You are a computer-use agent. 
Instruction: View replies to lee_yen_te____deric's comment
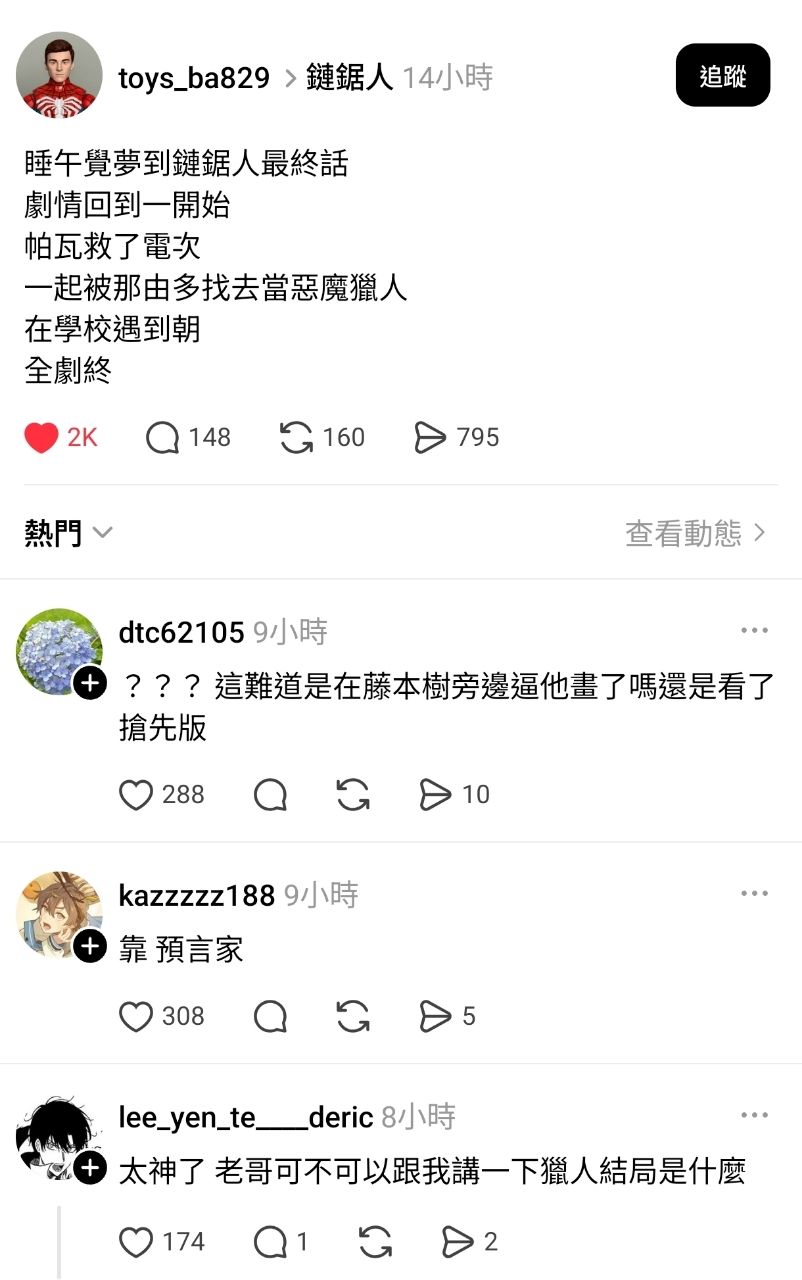271,1242
